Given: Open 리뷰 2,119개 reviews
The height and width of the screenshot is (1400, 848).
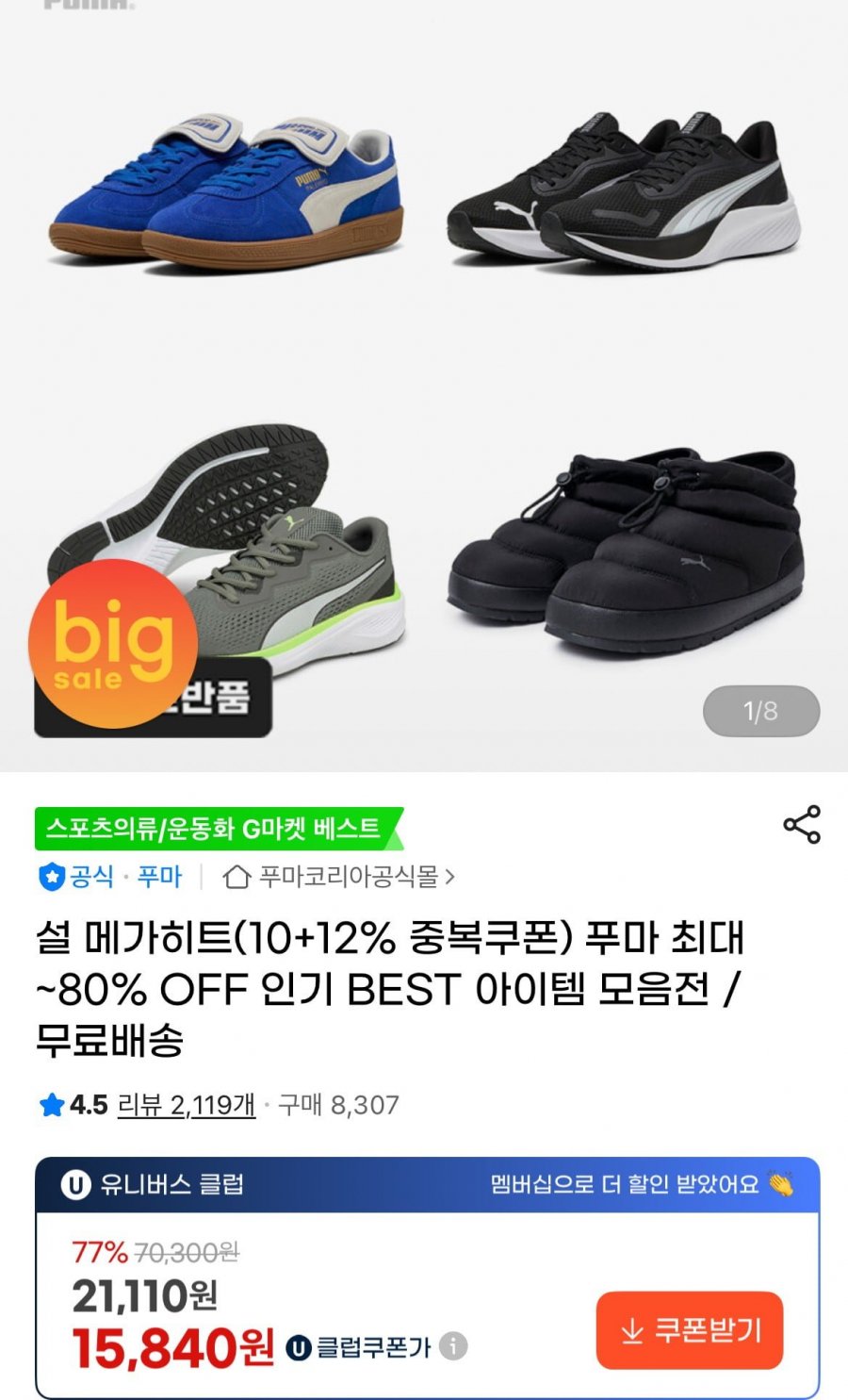Looking at the screenshot, I should 186,1105.
